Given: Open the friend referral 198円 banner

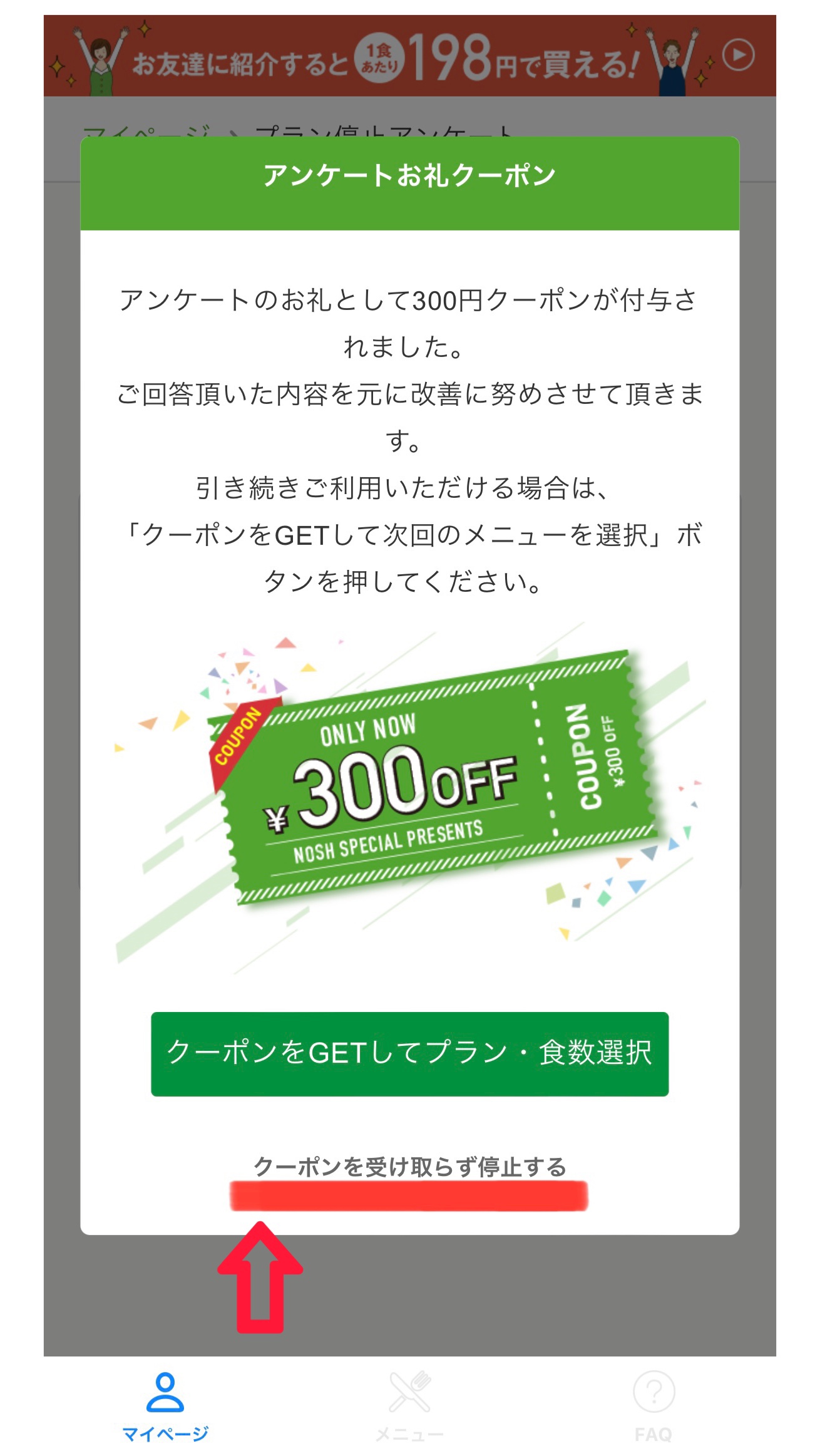Looking at the screenshot, I should coord(410,56).
